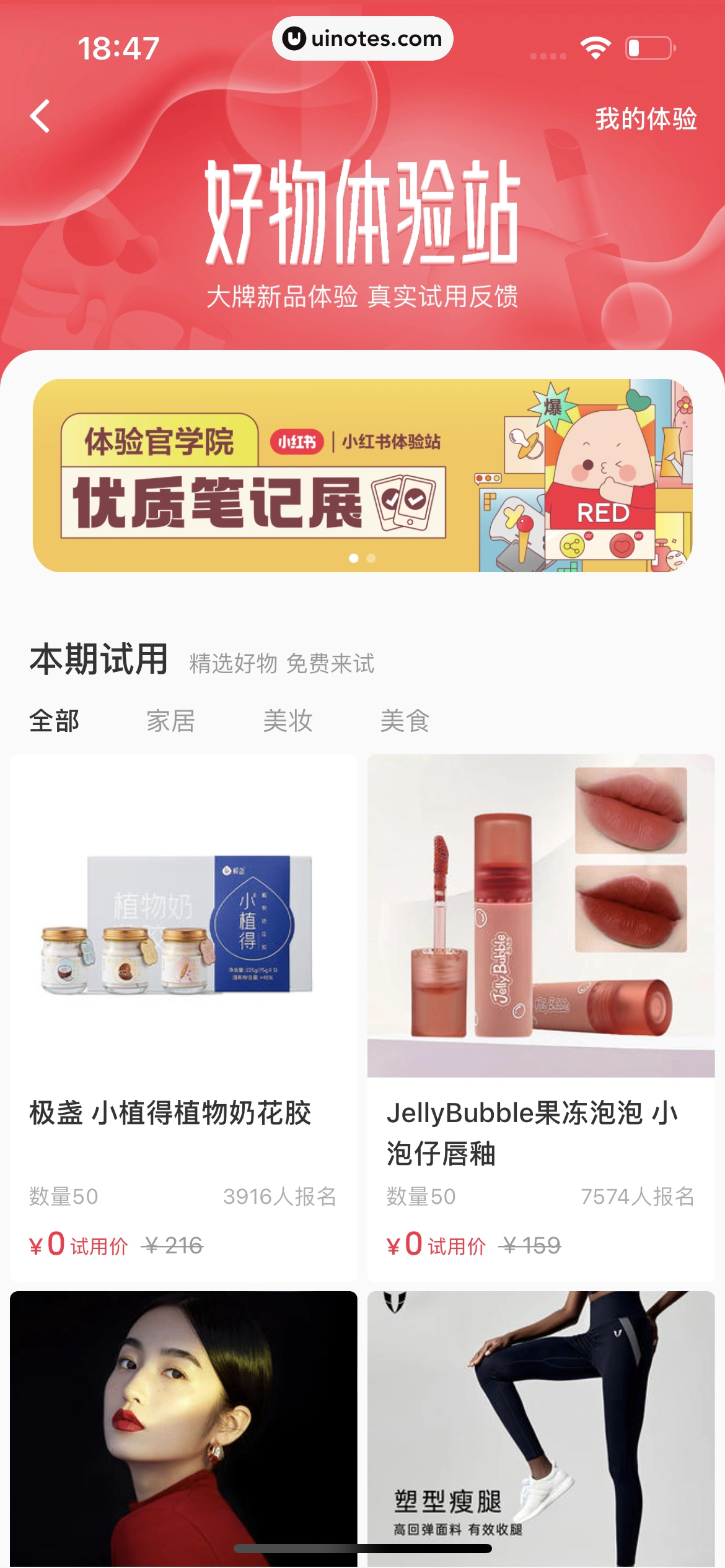Show the 美食 category
The width and height of the screenshot is (725, 1568).
click(405, 721)
